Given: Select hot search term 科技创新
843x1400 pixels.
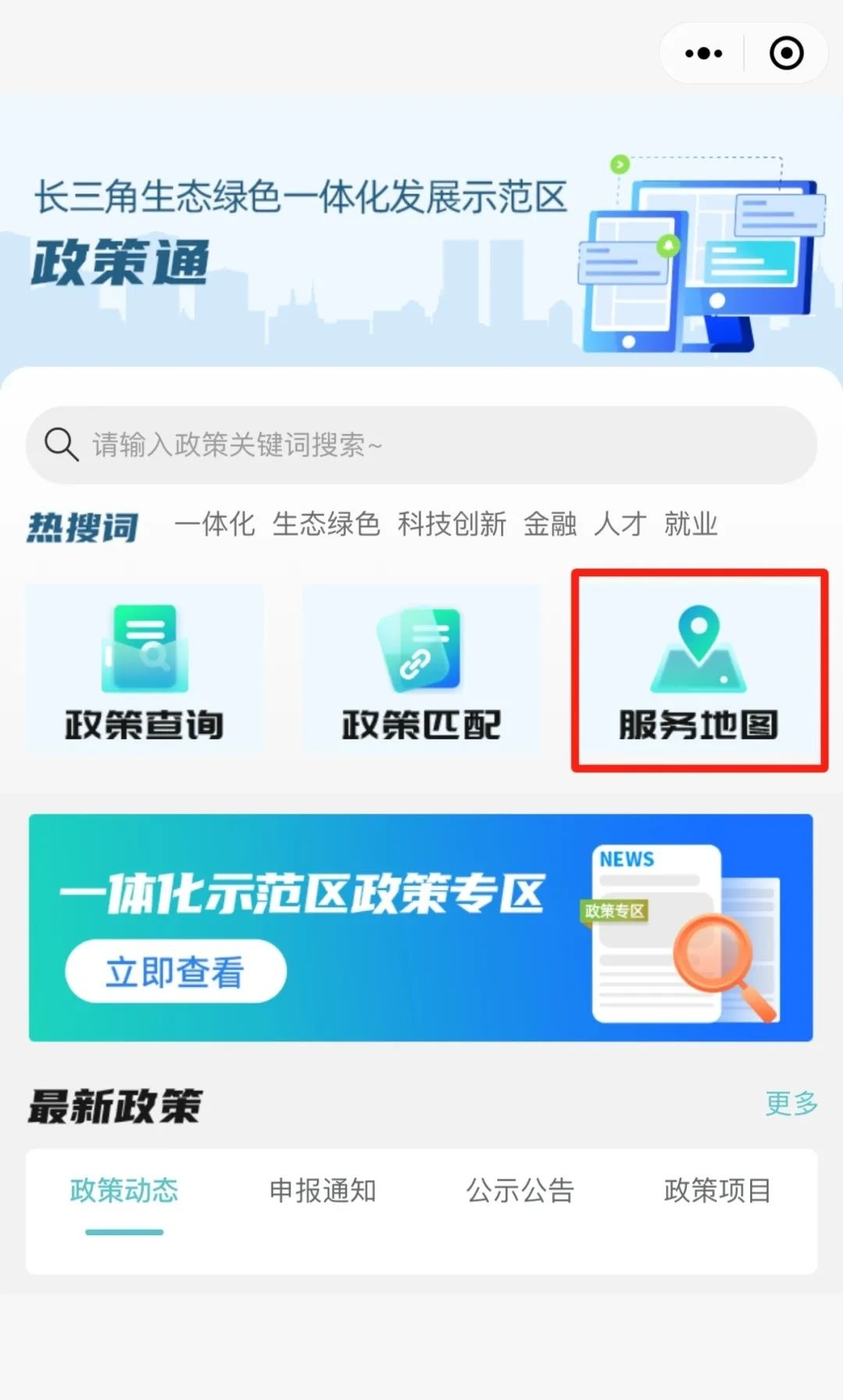Looking at the screenshot, I should [x=452, y=524].
